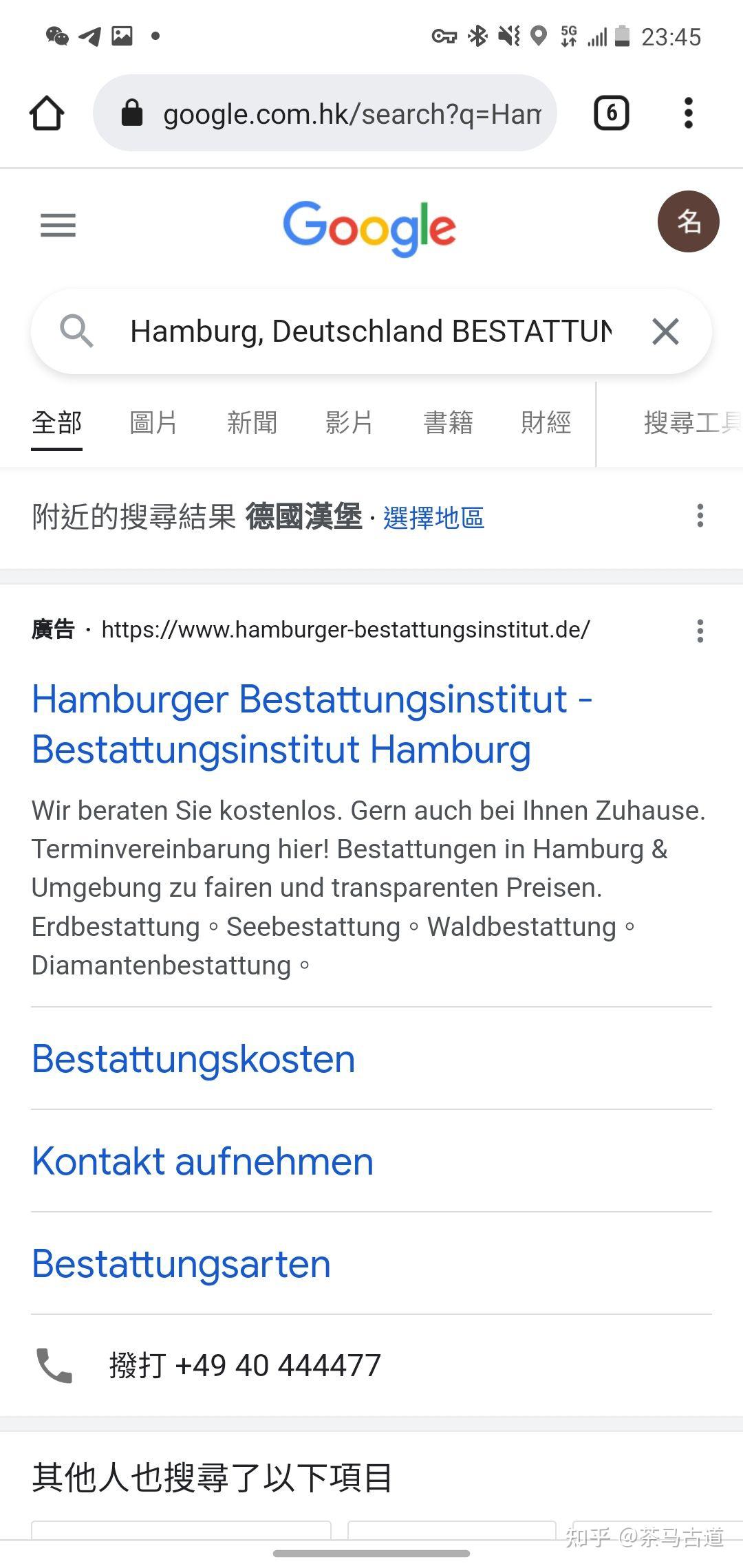Open the Bestattungskosten sitelink
Image resolution: width=743 pixels, height=1568 pixels.
point(193,1059)
